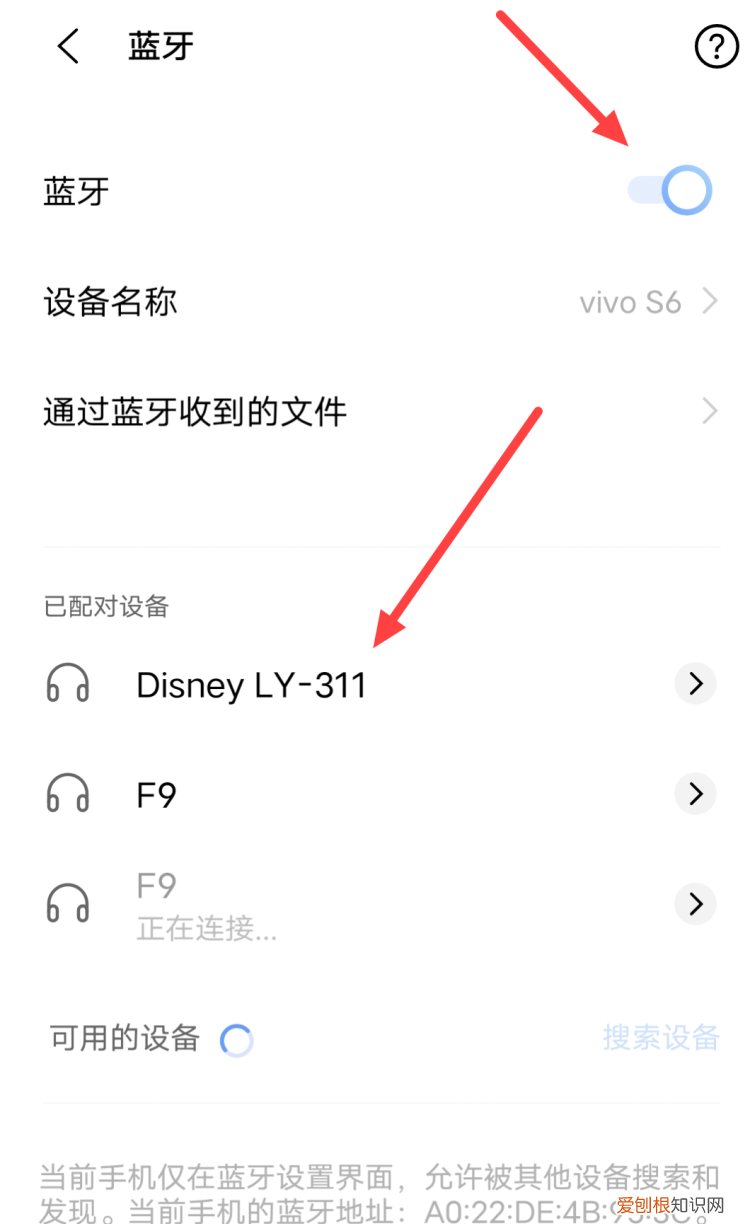The image size is (750, 1224).
Task: Click the 蓝牙 title at screen top
Action: (161, 46)
